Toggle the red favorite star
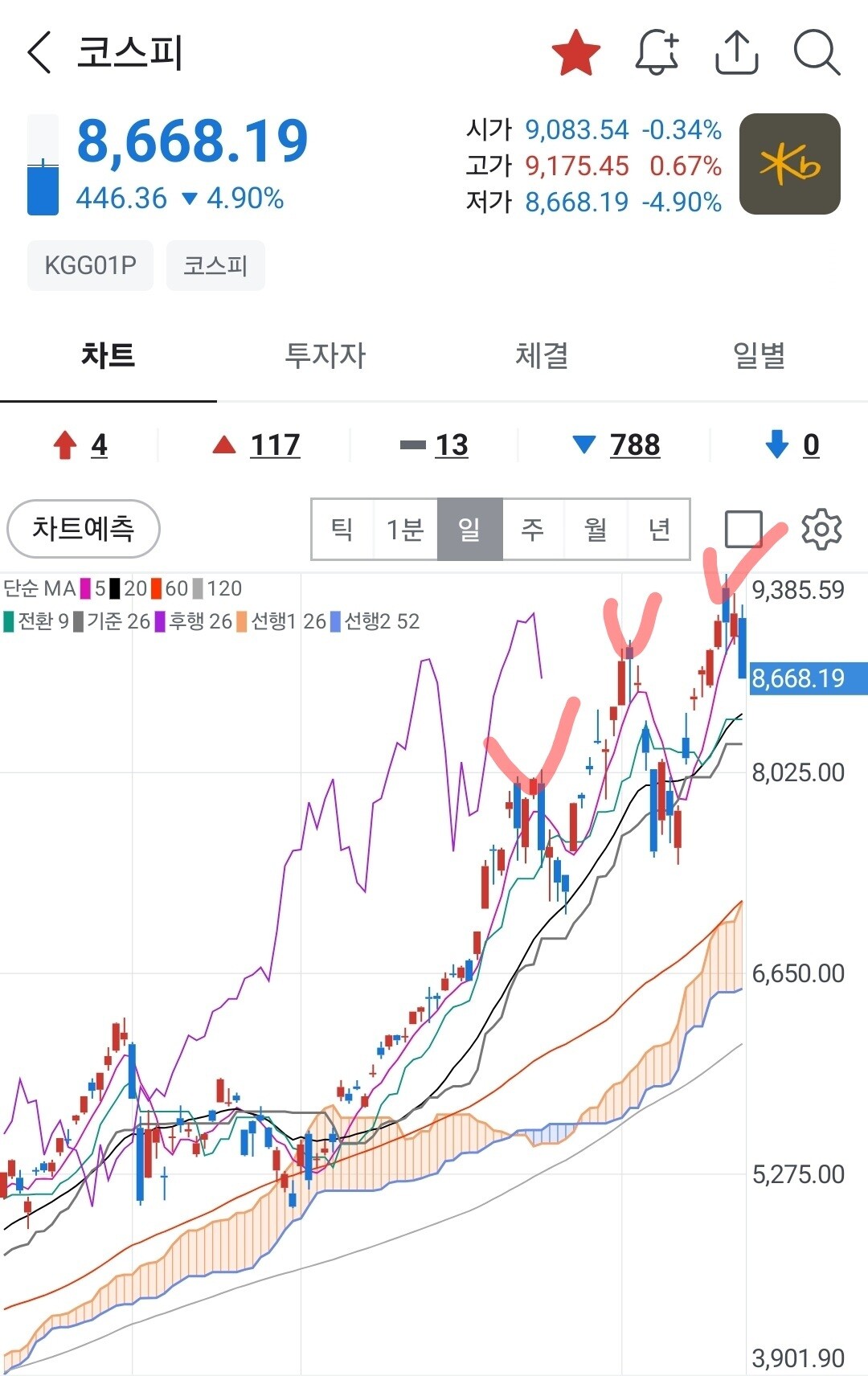Viewport: 868px width, 1376px height. click(576, 53)
